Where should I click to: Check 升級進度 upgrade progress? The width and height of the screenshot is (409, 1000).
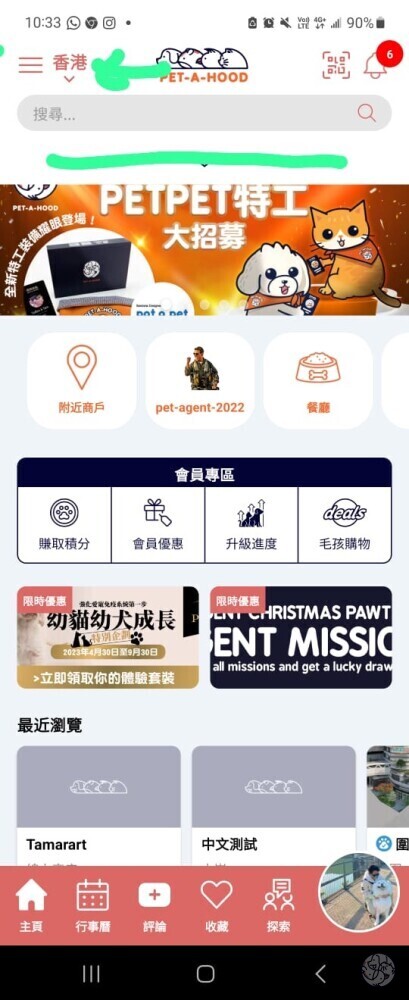[x=251, y=525]
